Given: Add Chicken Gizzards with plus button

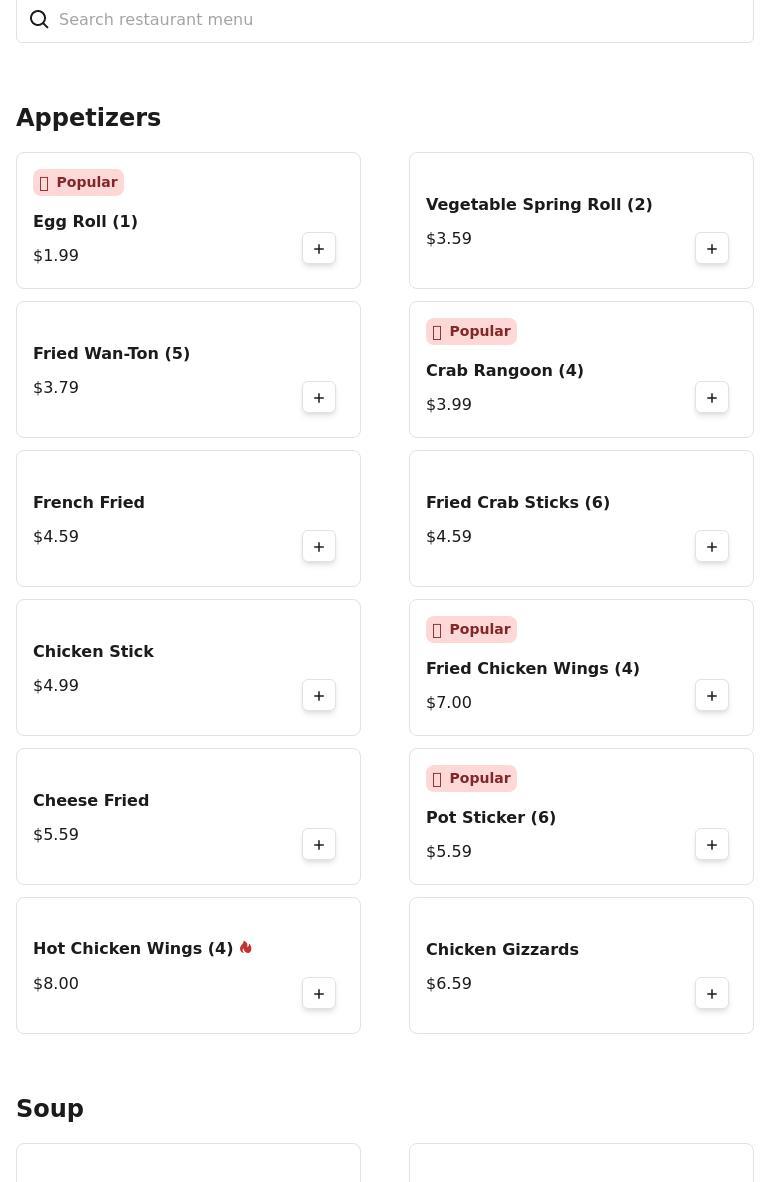Looking at the screenshot, I should pyautogui.click(x=712, y=994).
